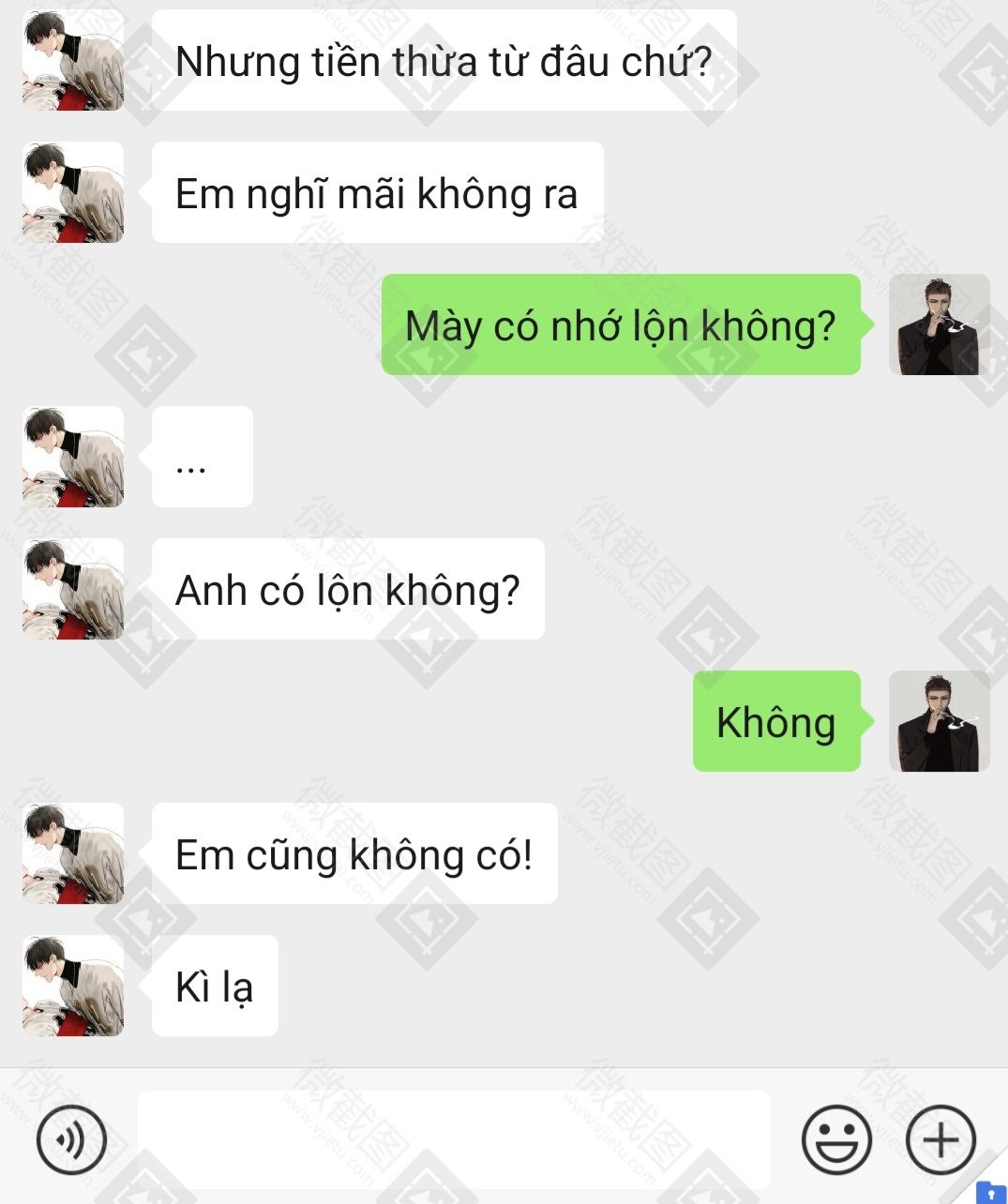Focus the message text field
This screenshot has width=1008, height=1204.
(x=454, y=1140)
